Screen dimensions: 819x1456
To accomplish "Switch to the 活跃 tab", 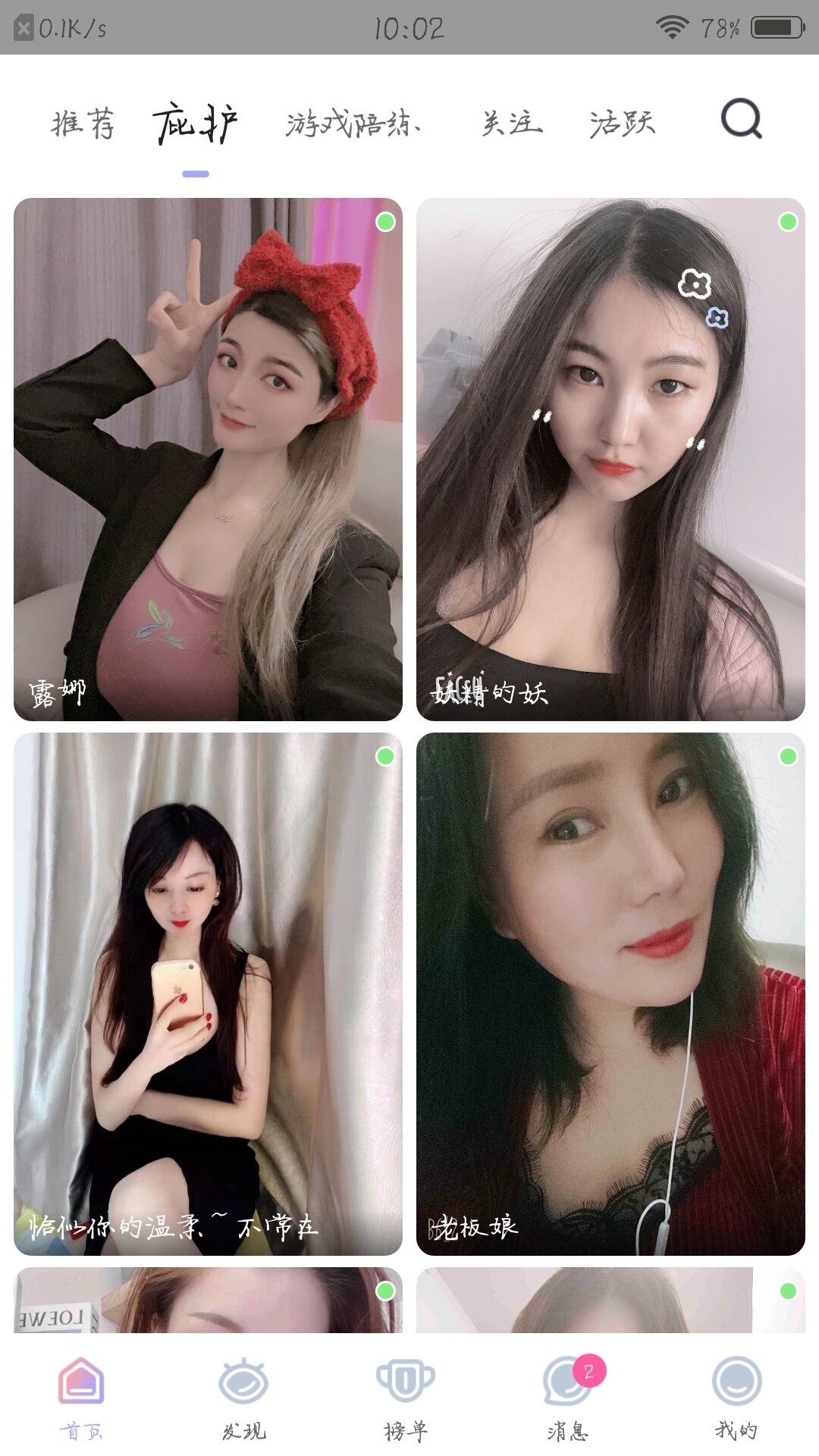I will pos(622,123).
